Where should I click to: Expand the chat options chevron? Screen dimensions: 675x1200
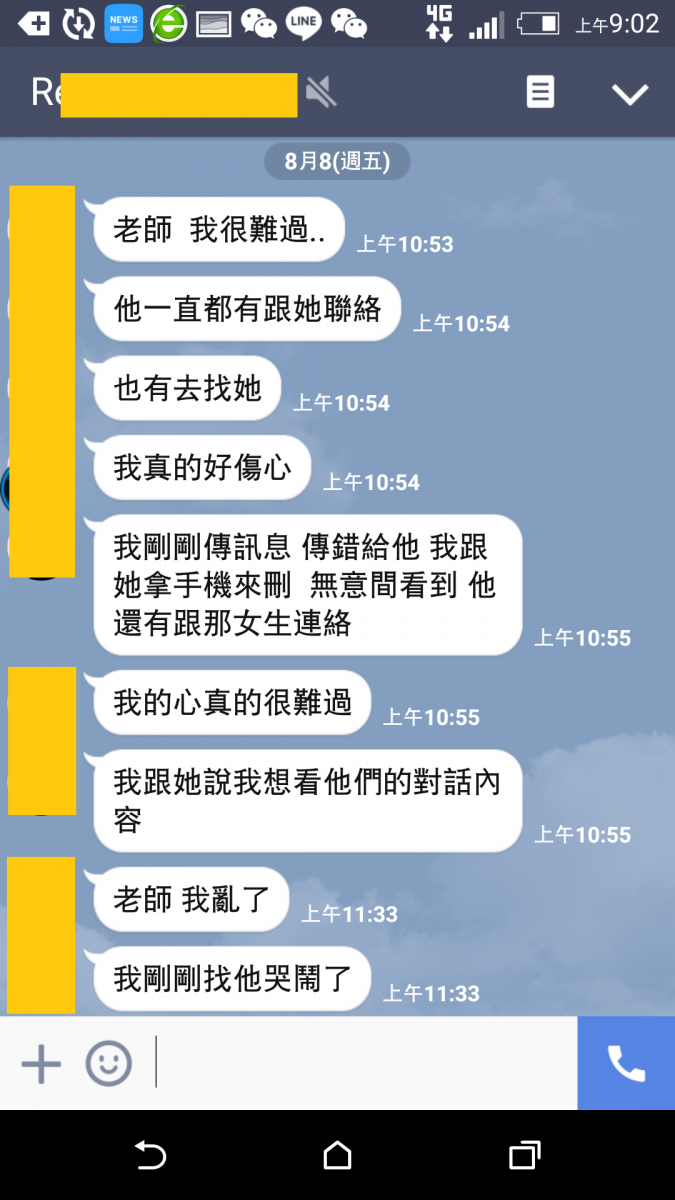630,94
